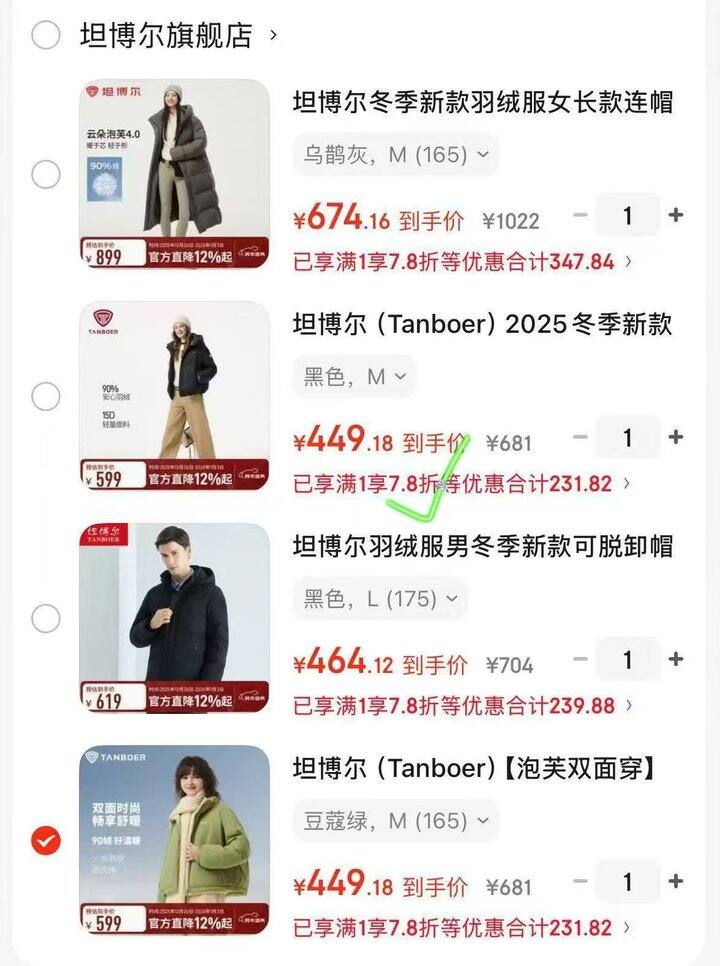
Task: Change the 黑色, M variant selection
Action: click(355, 377)
